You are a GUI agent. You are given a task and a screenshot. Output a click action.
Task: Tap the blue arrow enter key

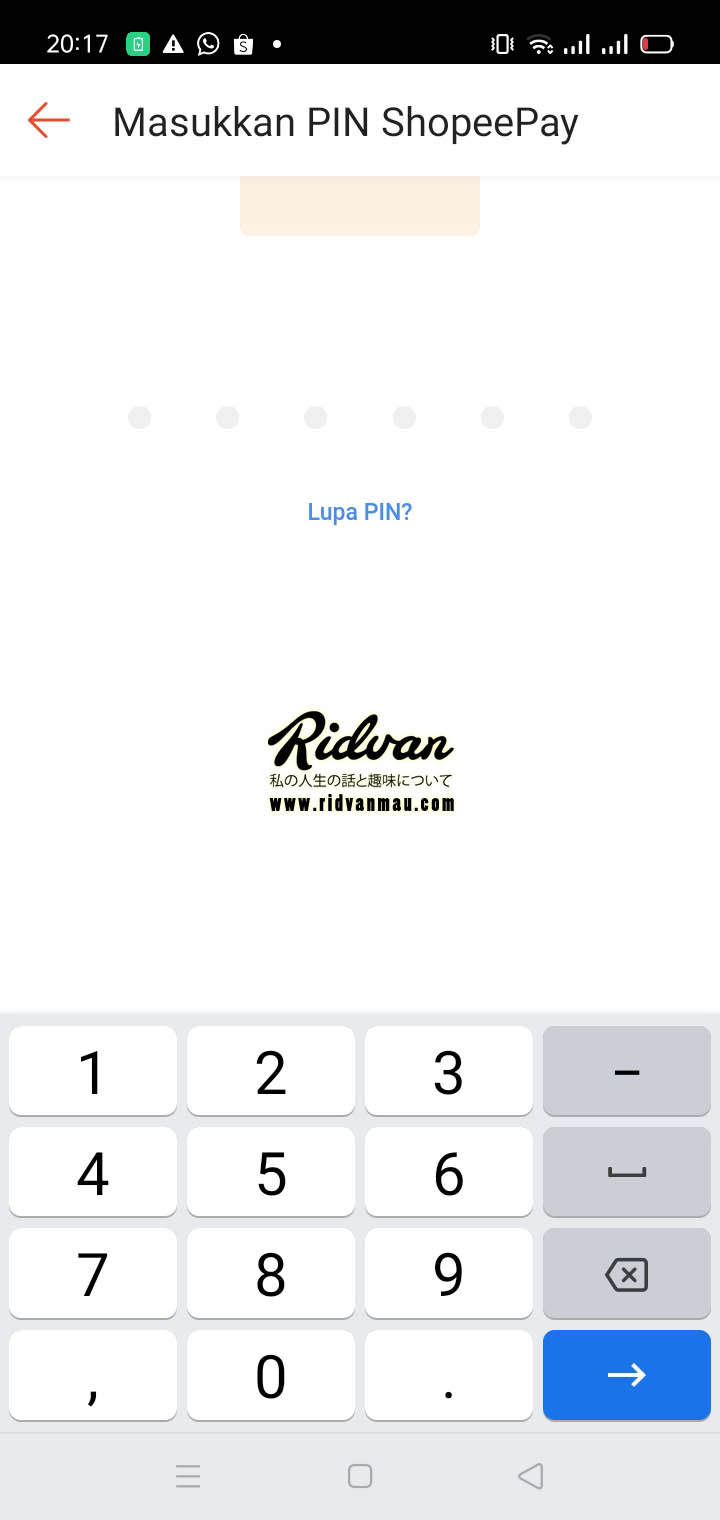tap(627, 1375)
